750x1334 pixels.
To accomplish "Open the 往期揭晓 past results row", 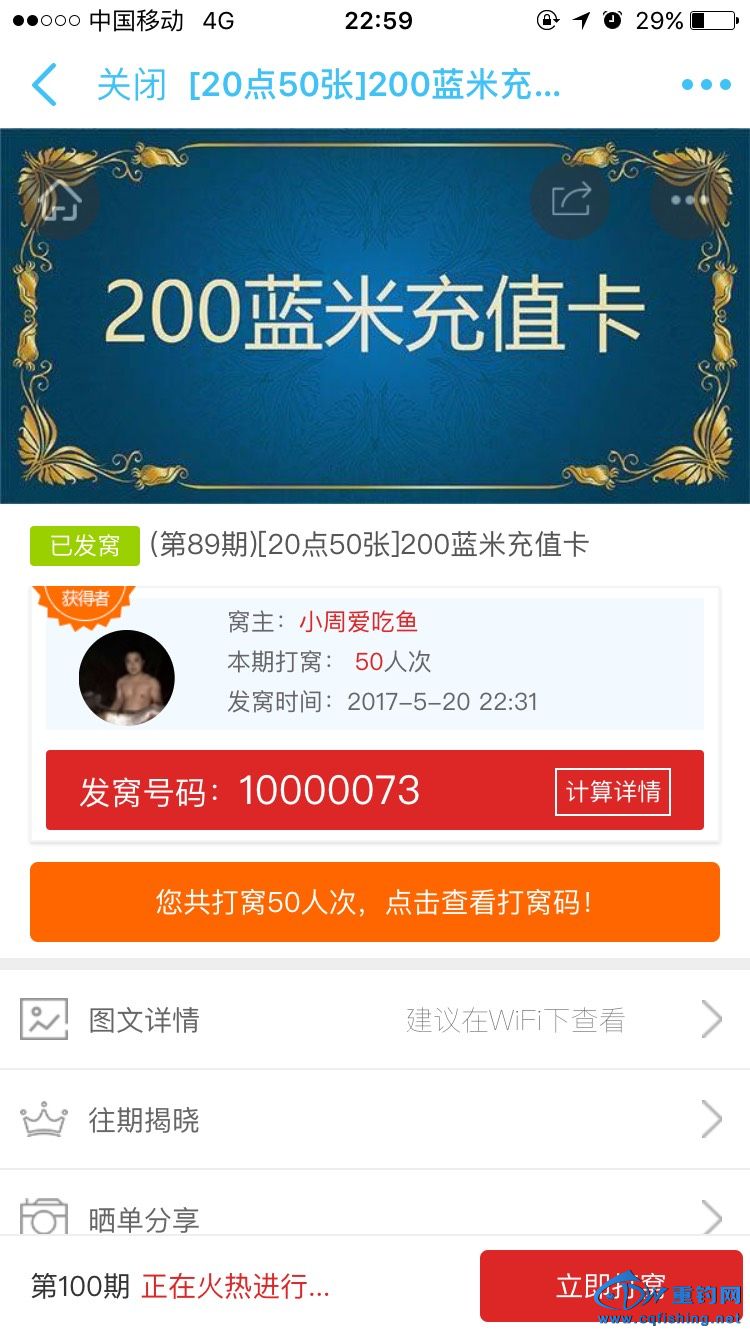I will coord(375,1120).
